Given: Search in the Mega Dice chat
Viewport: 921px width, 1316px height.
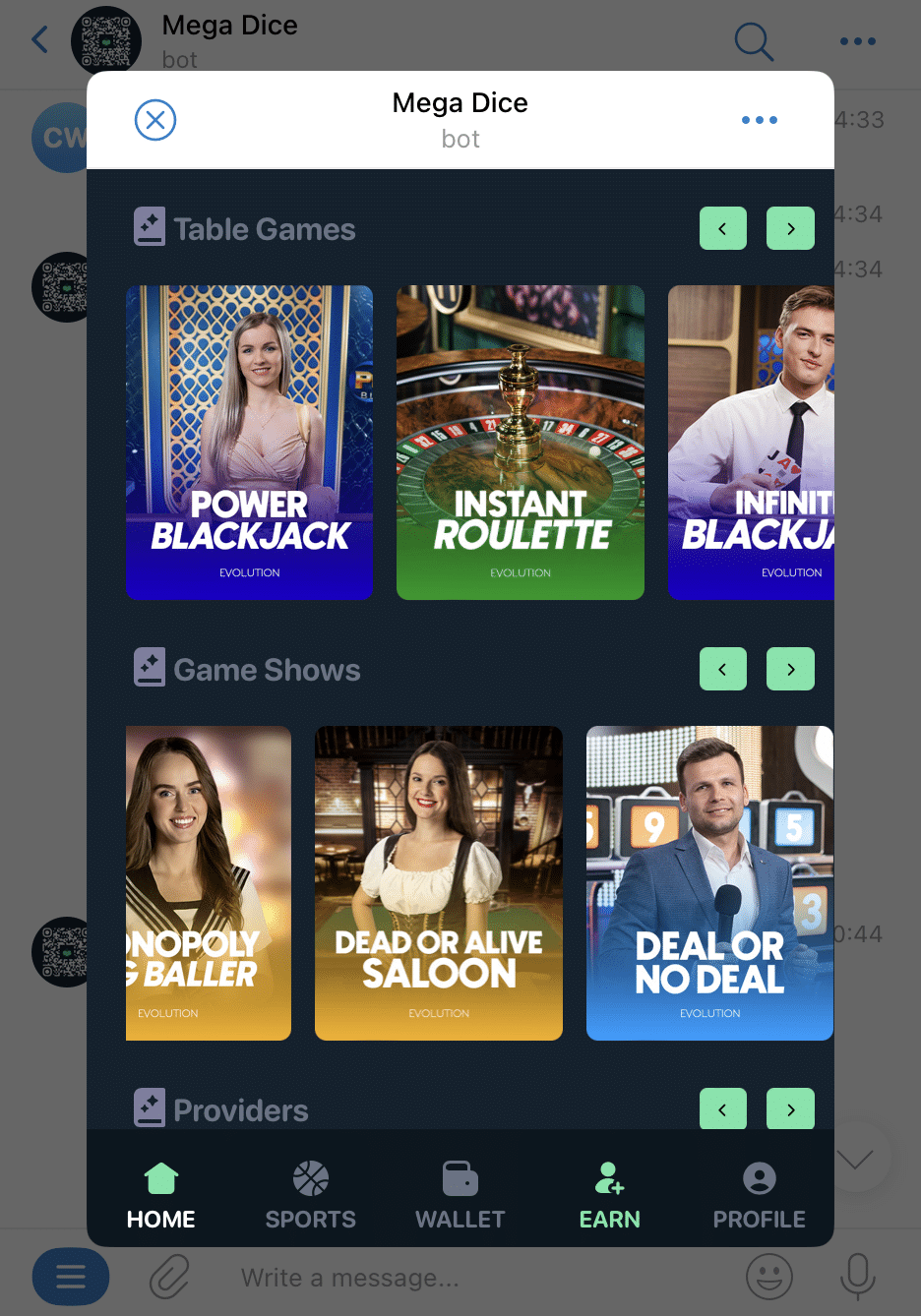Looking at the screenshot, I should [x=754, y=41].
